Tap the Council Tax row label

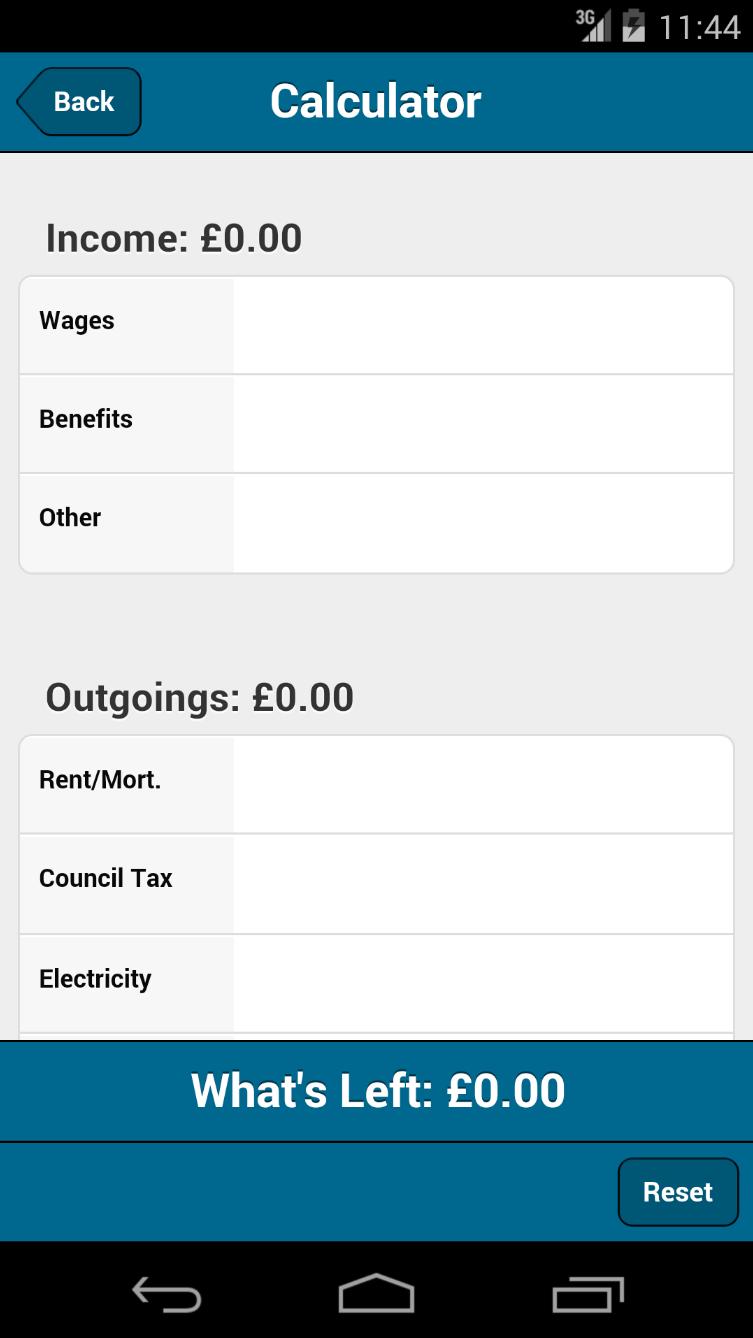[x=105, y=878]
